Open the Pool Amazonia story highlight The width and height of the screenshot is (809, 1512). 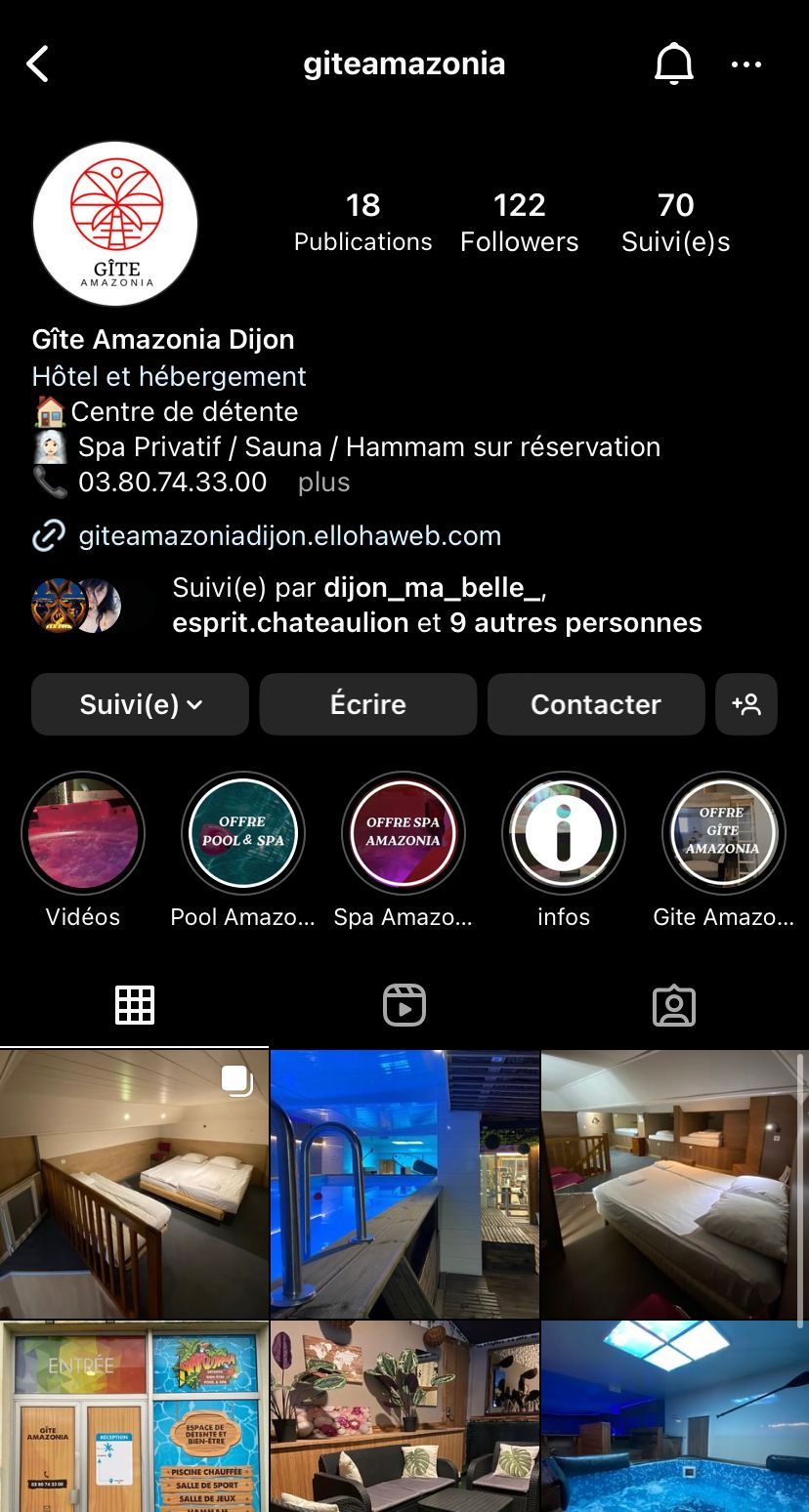click(243, 833)
